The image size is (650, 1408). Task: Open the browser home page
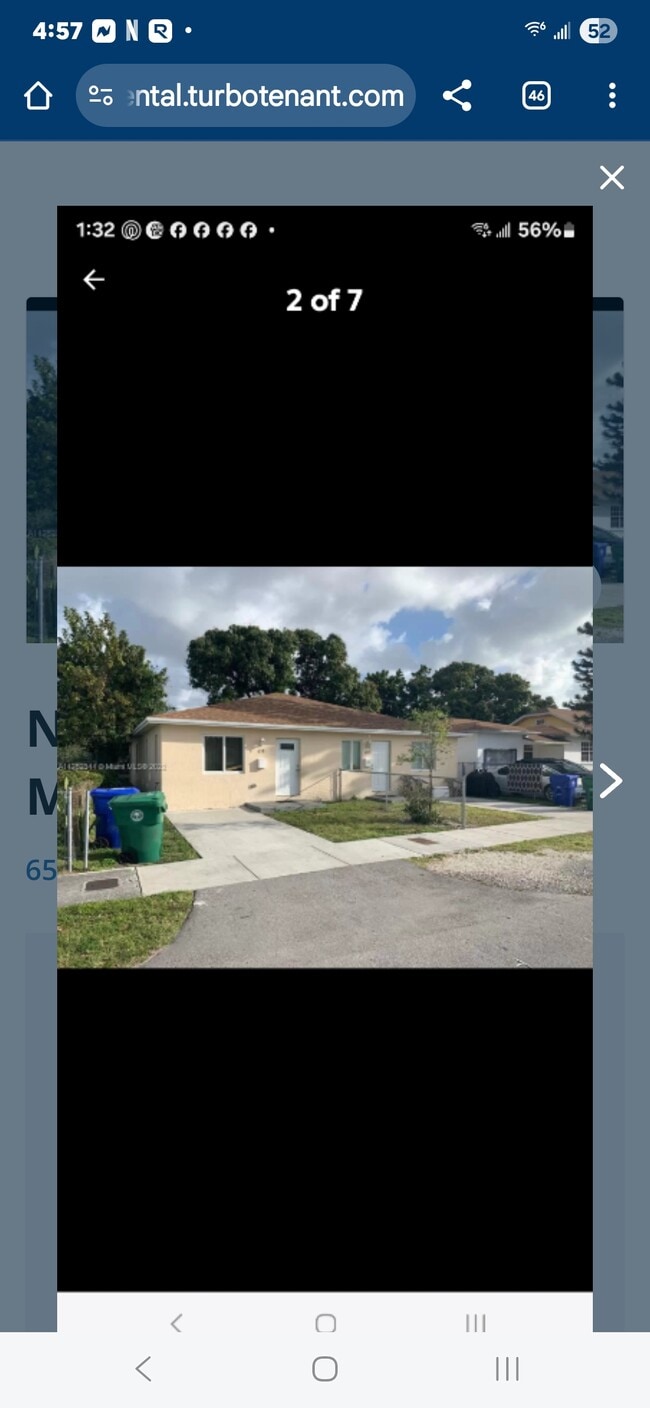[x=38, y=96]
